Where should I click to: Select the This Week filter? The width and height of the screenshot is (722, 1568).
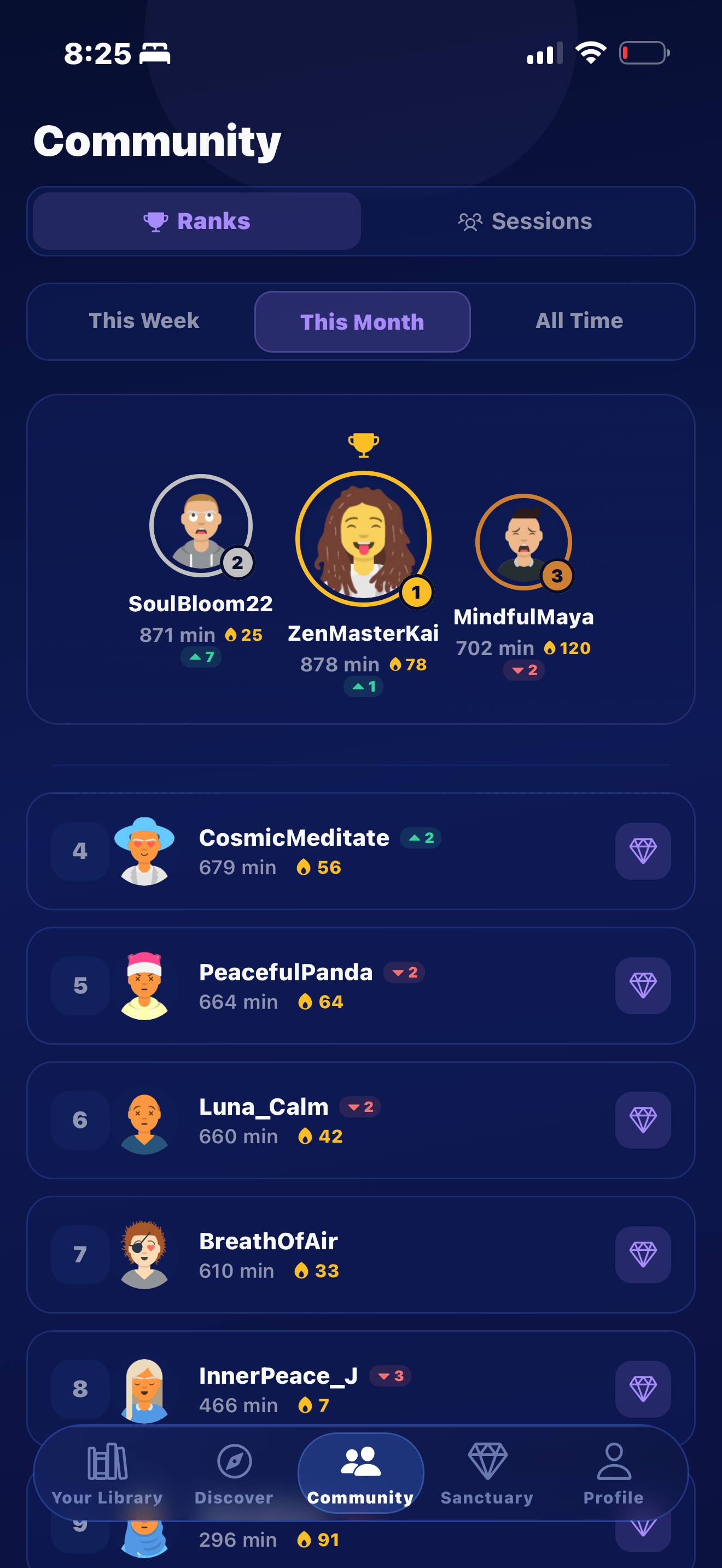pyautogui.click(x=144, y=321)
